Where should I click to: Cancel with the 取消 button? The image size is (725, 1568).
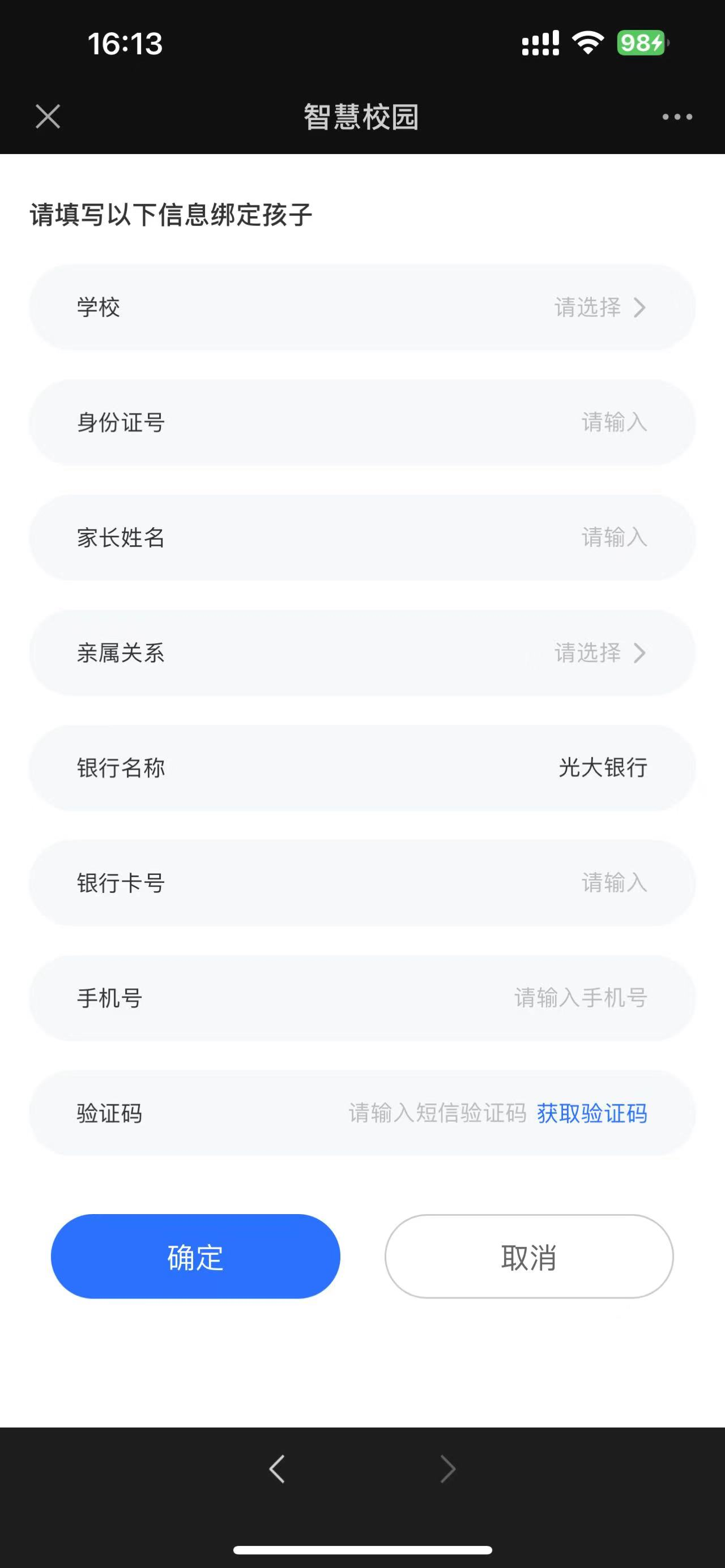[x=529, y=1257]
